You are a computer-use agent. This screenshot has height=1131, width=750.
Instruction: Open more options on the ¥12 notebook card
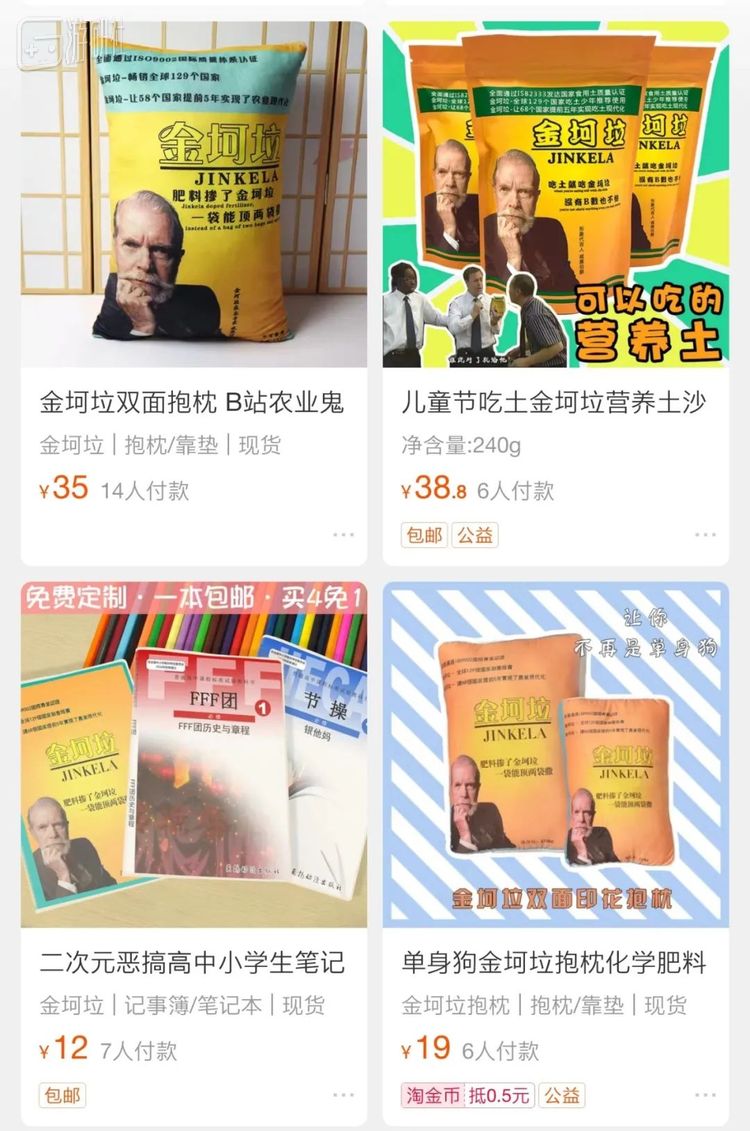tap(343, 1095)
